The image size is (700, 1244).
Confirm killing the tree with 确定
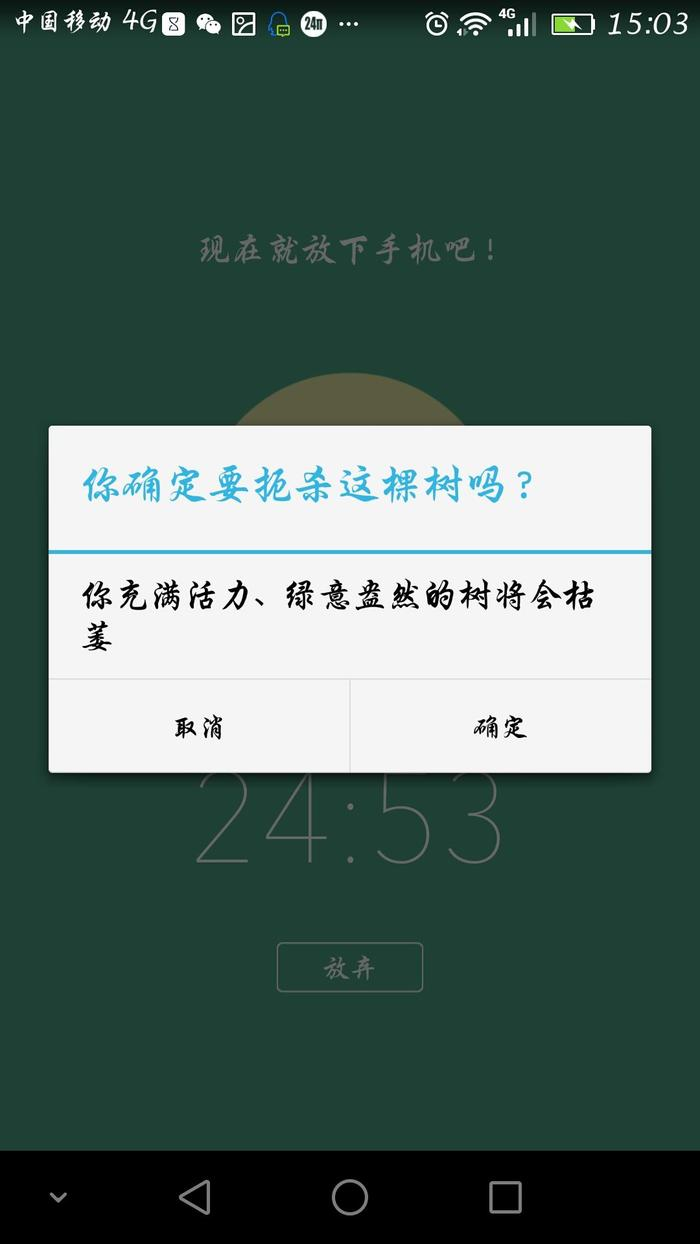[x=500, y=727]
